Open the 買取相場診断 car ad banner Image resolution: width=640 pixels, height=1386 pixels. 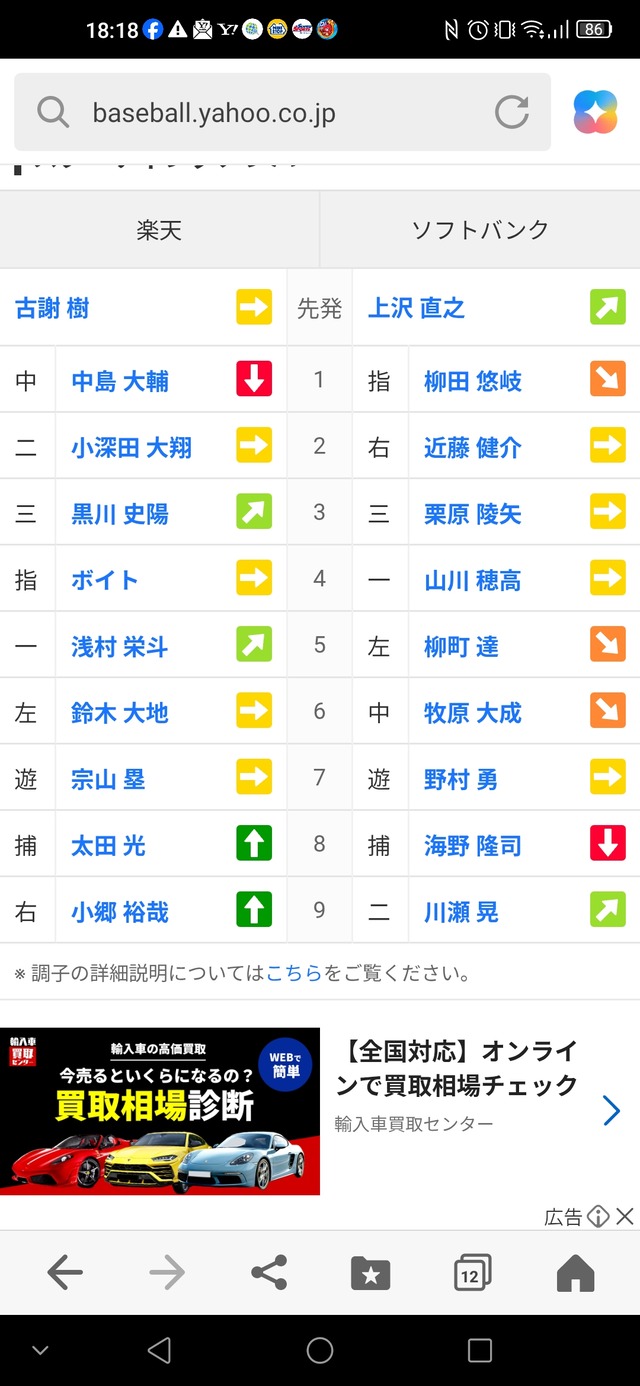160,1111
